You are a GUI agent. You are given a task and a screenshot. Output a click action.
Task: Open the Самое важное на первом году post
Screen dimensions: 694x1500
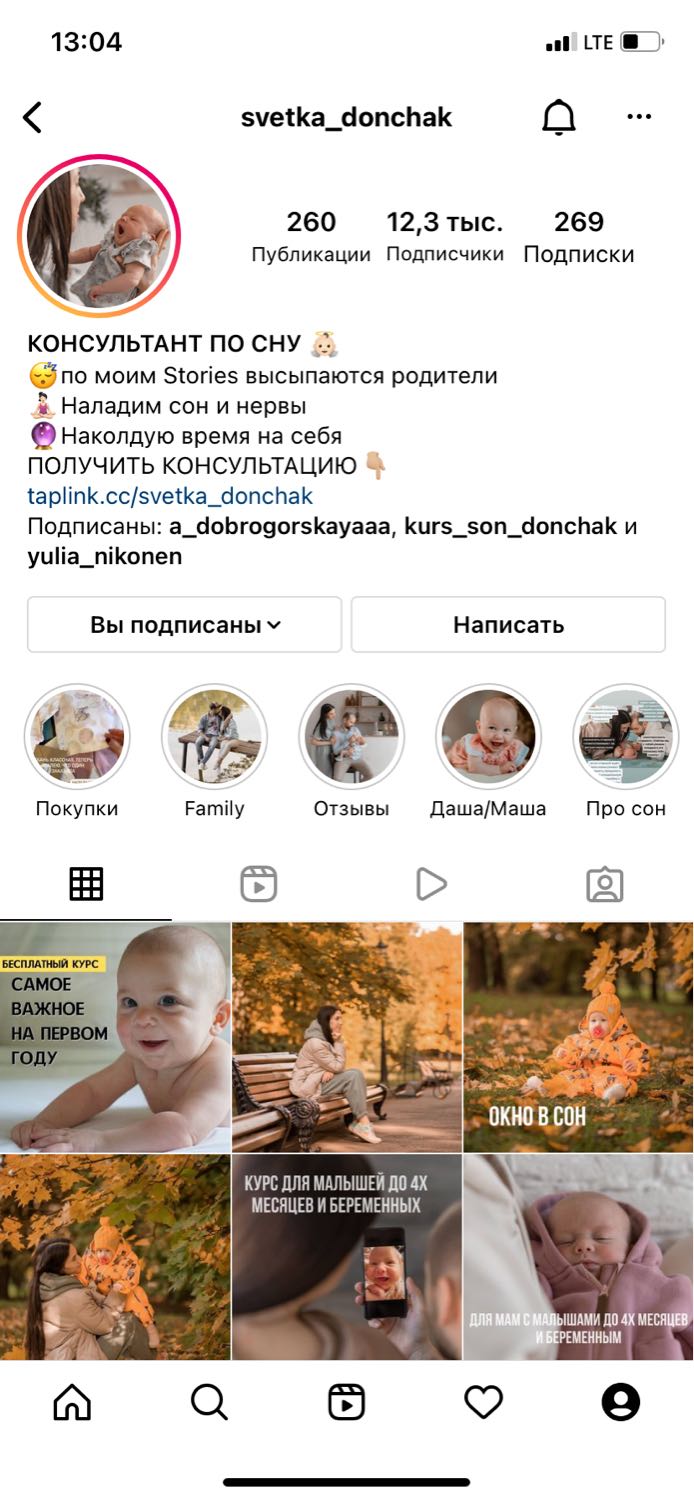pos(115,1037)
